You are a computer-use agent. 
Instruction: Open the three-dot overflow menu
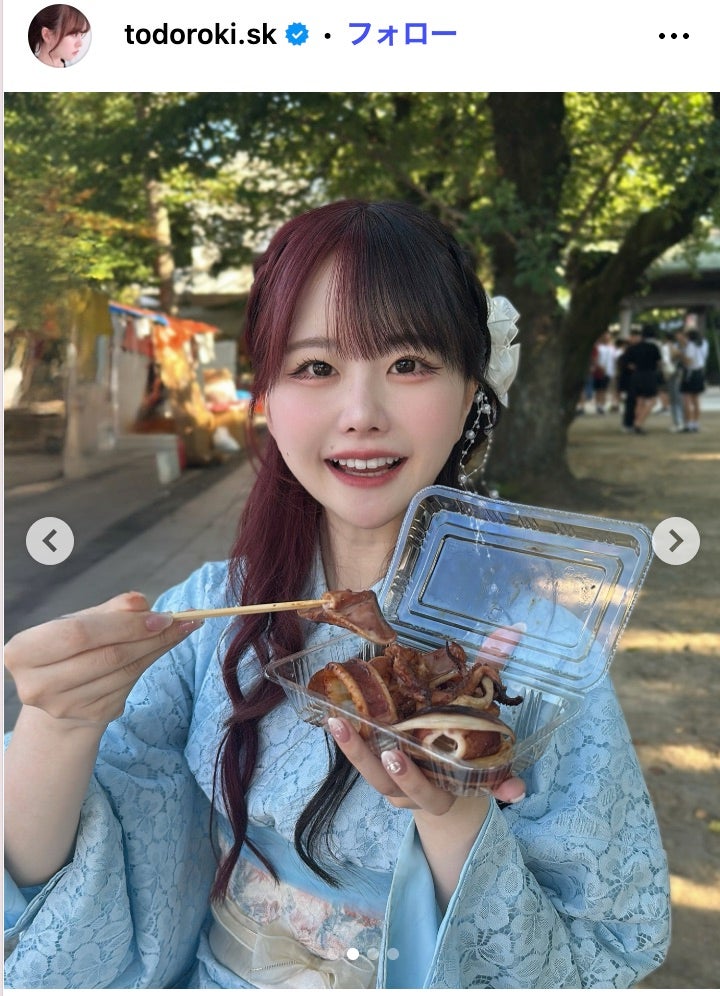[674, 36]
